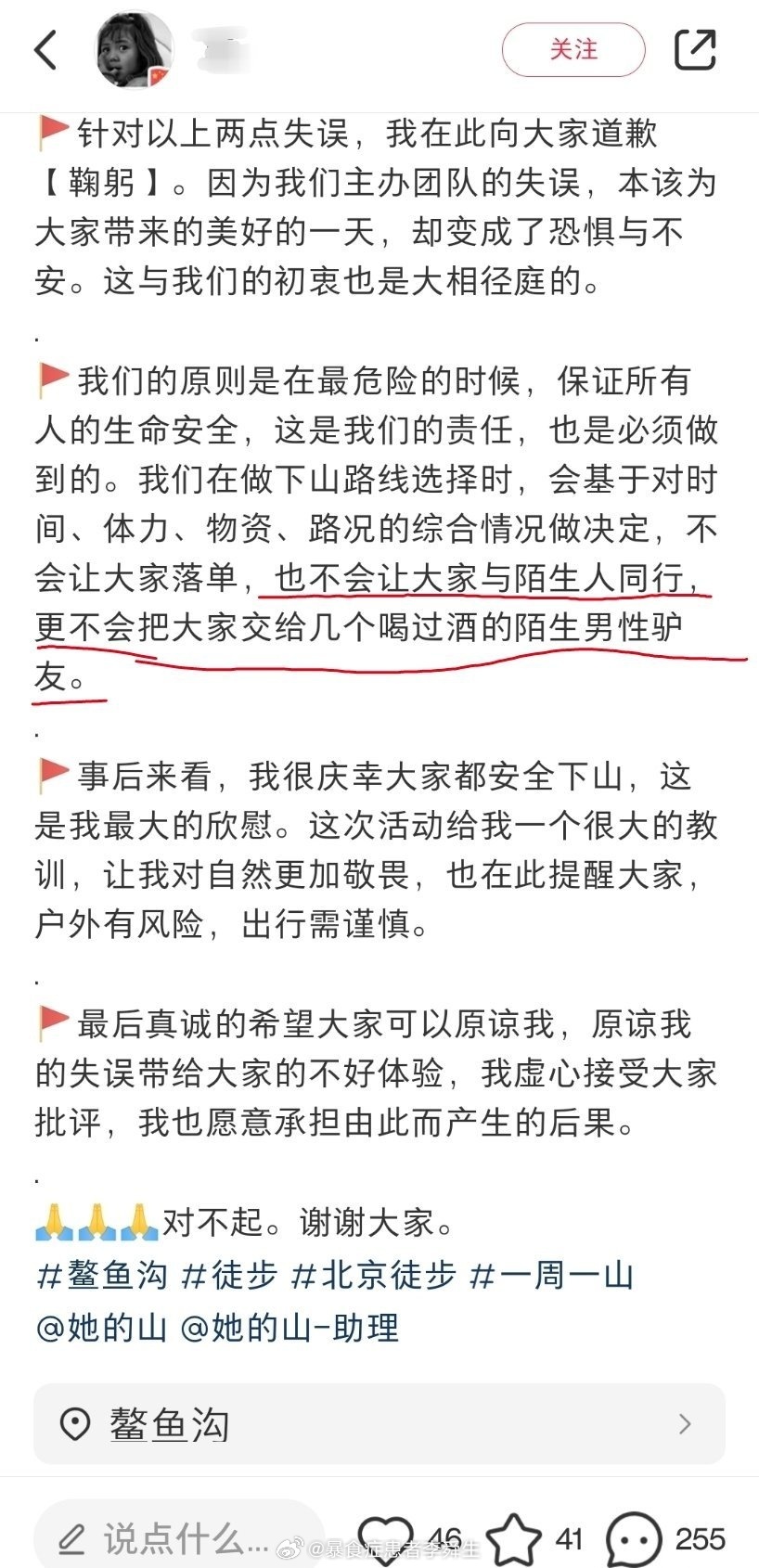Share this post
This screenshot has height=1568, width=759.
pyautogui.click(x=694, y=49)
